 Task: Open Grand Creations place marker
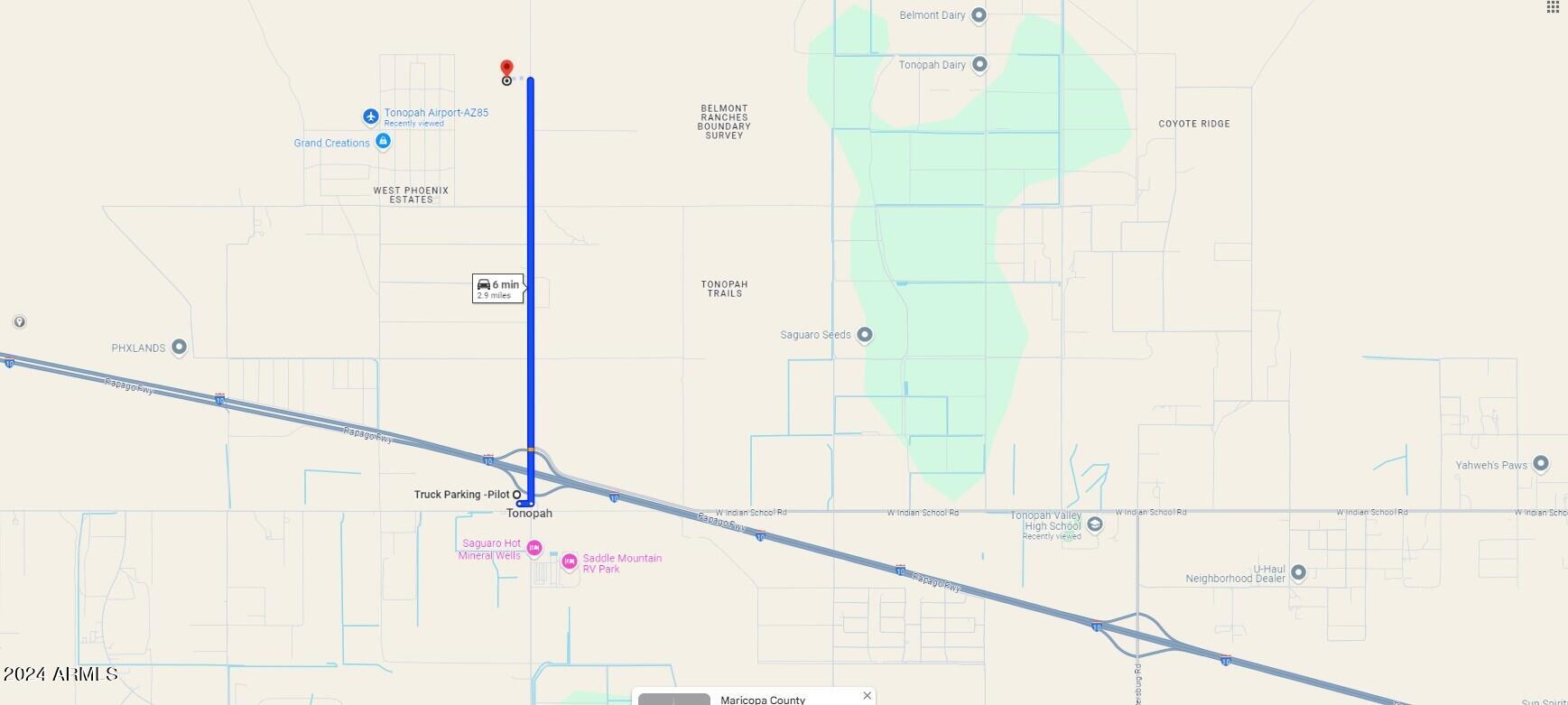coord(383,142)
